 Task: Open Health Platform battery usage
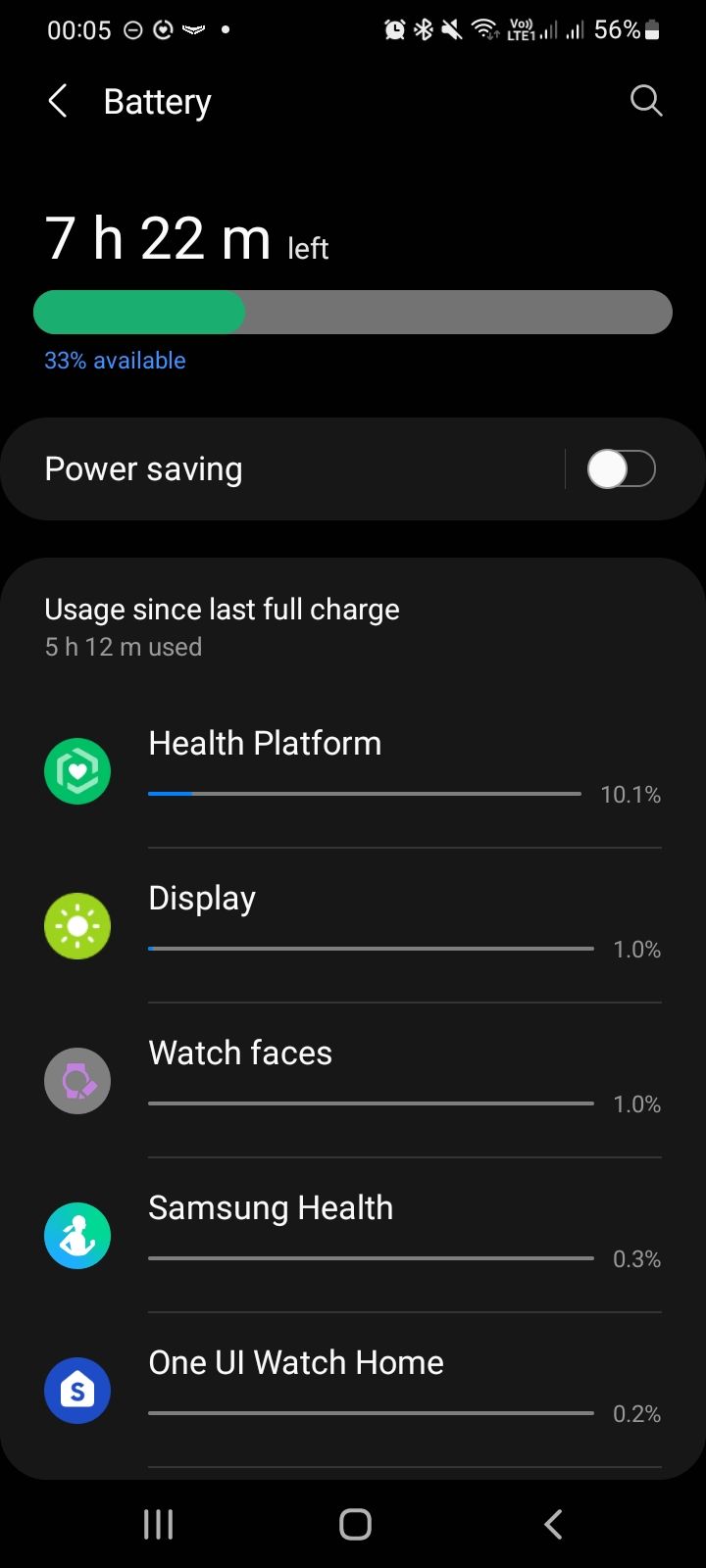click(353, 770)
